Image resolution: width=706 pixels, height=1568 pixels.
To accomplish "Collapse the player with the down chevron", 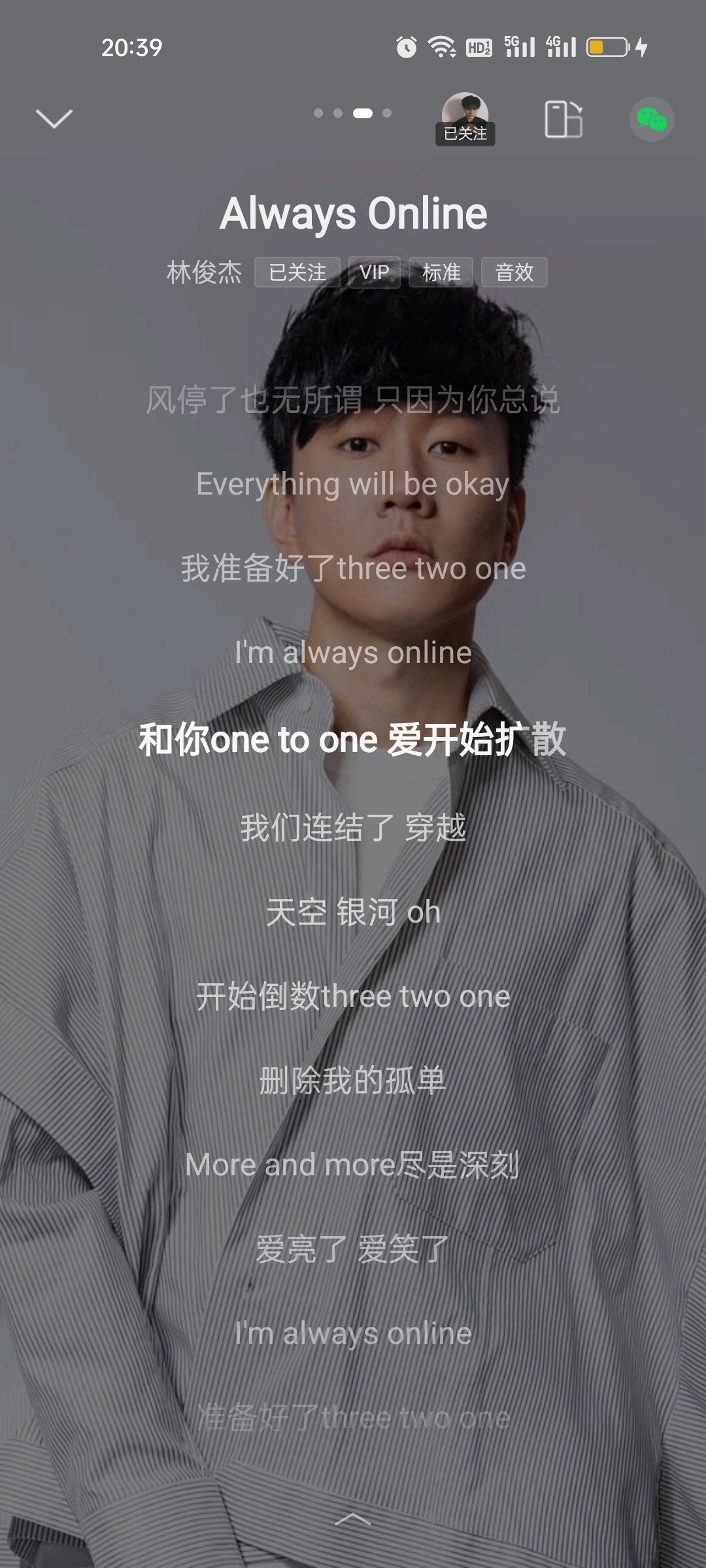I will tap(54, 119).
